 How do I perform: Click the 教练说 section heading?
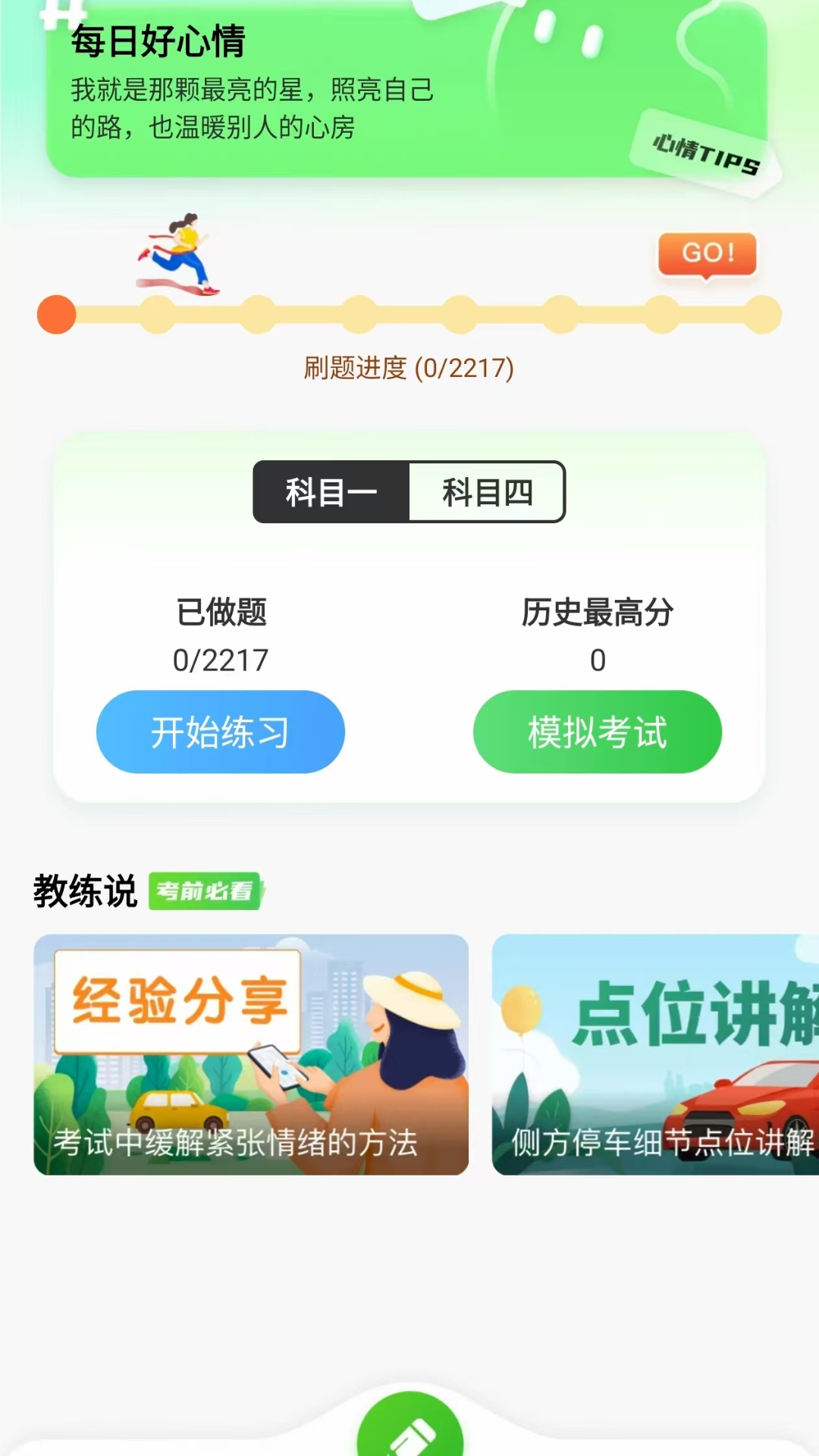click(86, 892)
